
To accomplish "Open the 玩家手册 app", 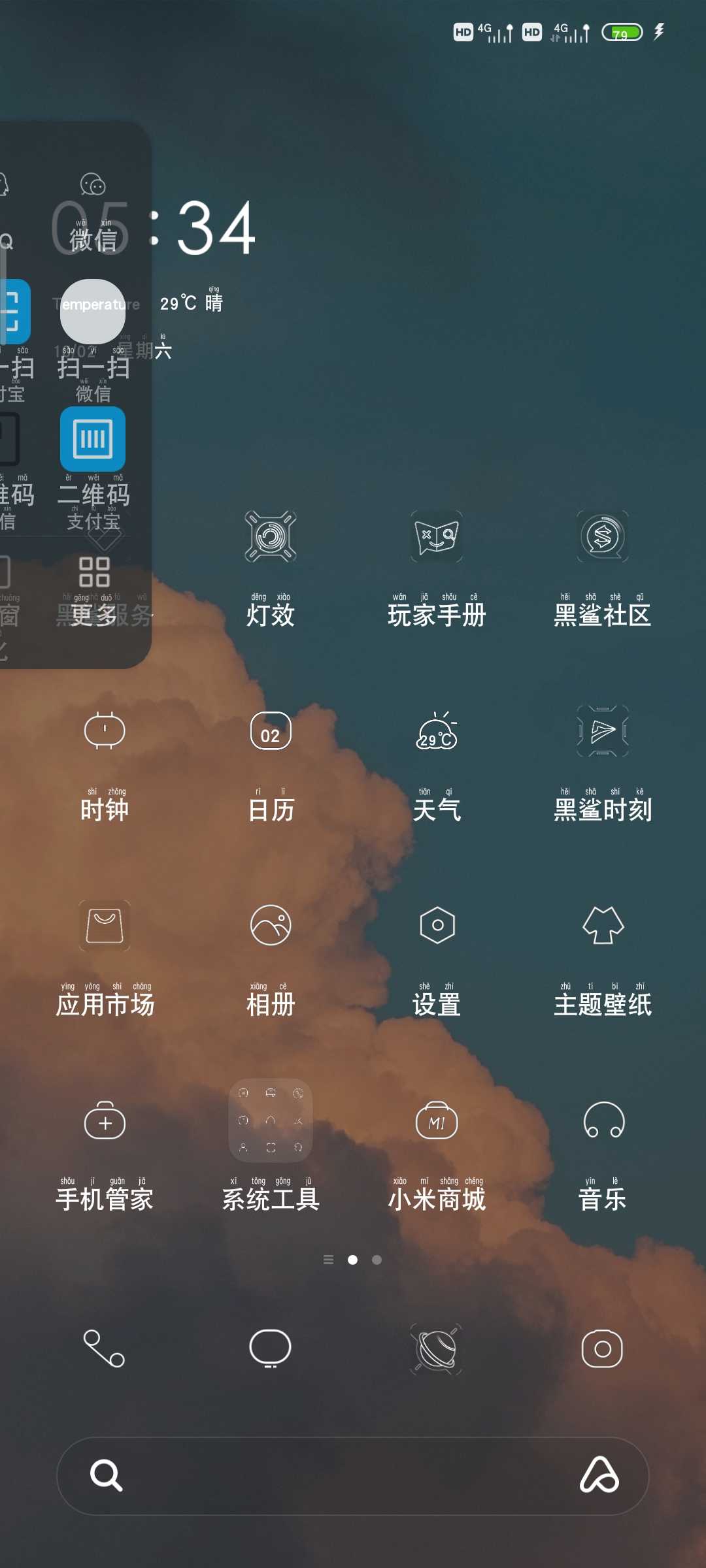I will [437, 537].
